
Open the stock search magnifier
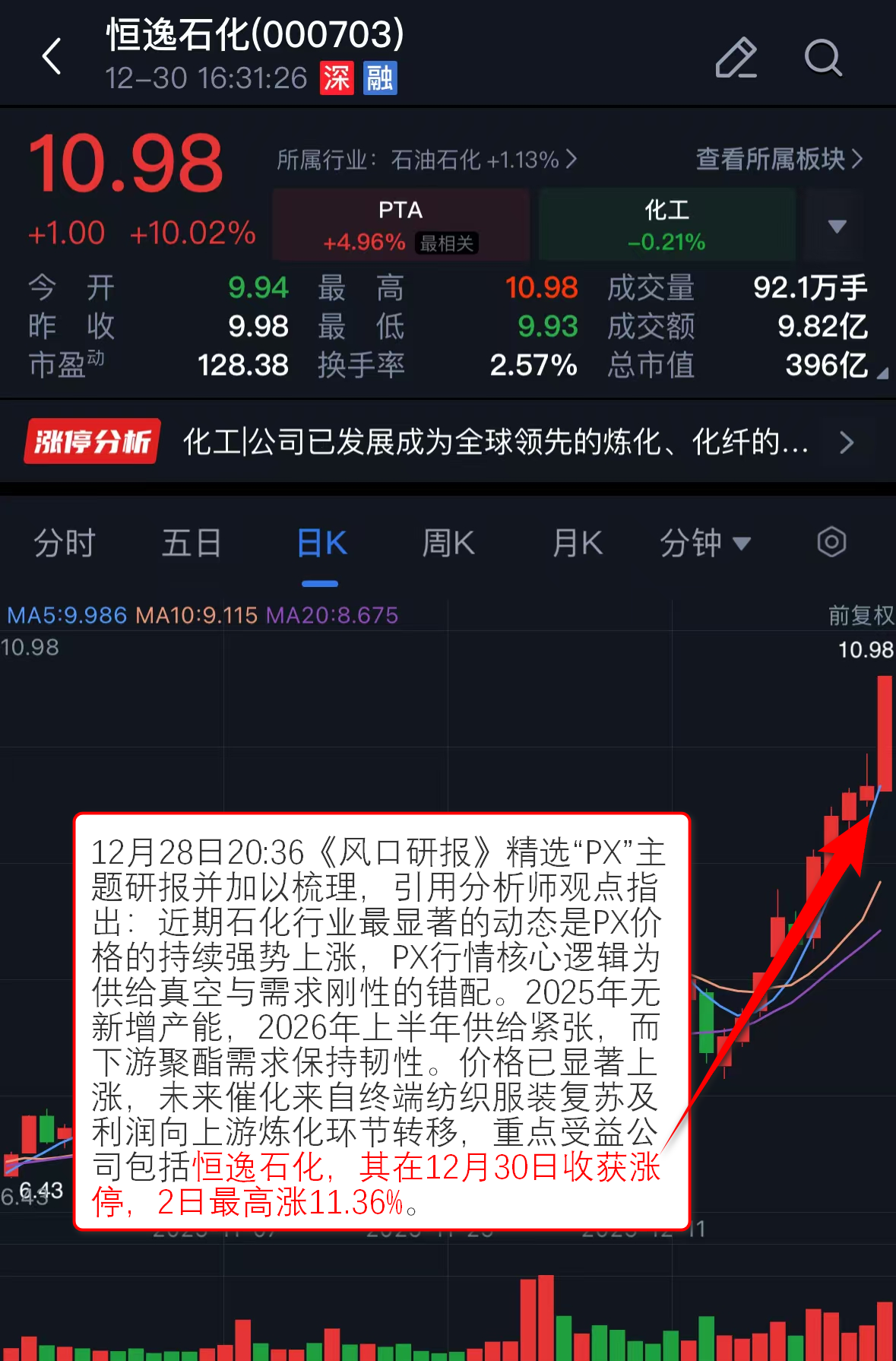click(x=823, y=58)
